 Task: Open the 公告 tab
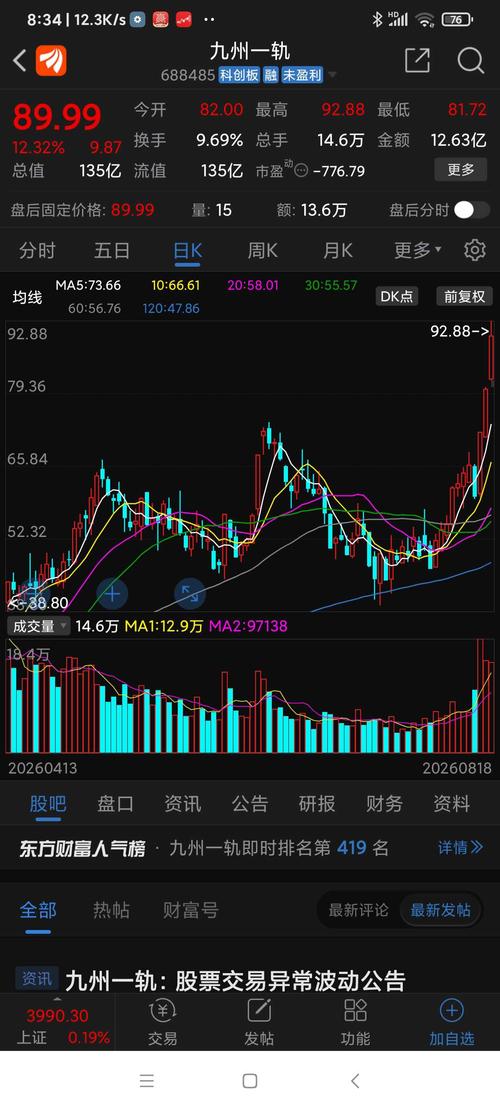pos(250,803)
